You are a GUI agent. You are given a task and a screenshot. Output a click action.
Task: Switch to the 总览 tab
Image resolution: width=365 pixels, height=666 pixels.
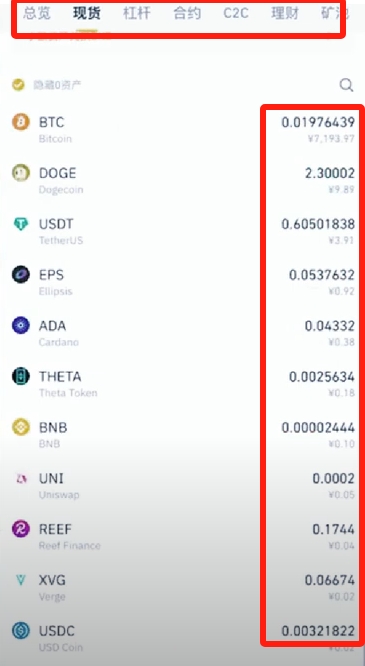click(x=37, y=13)
